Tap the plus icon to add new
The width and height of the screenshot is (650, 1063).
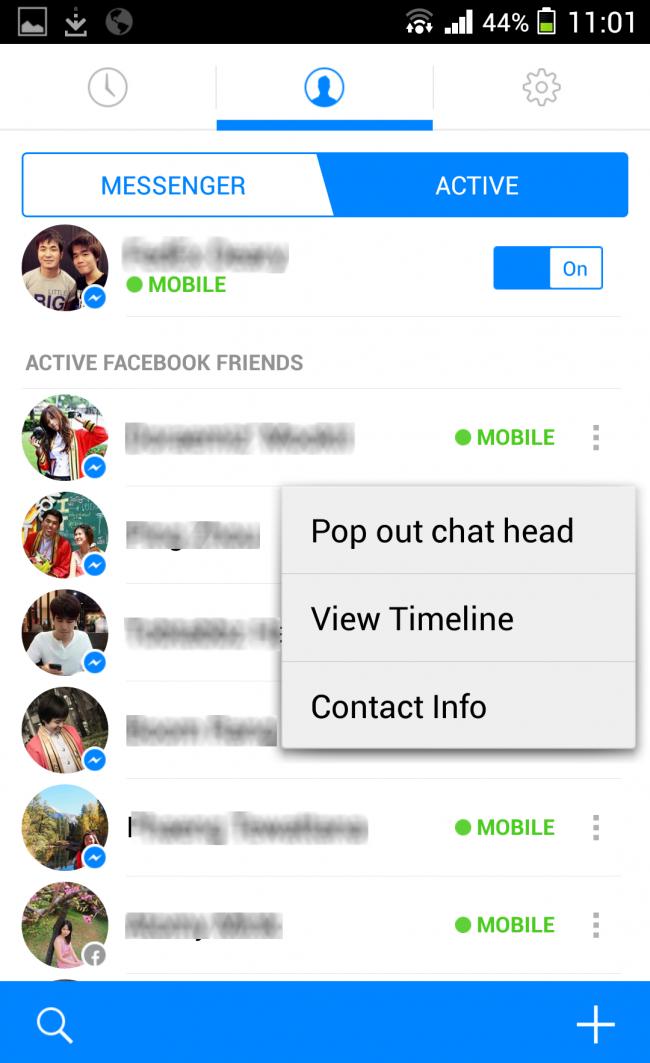[595, 1024]
